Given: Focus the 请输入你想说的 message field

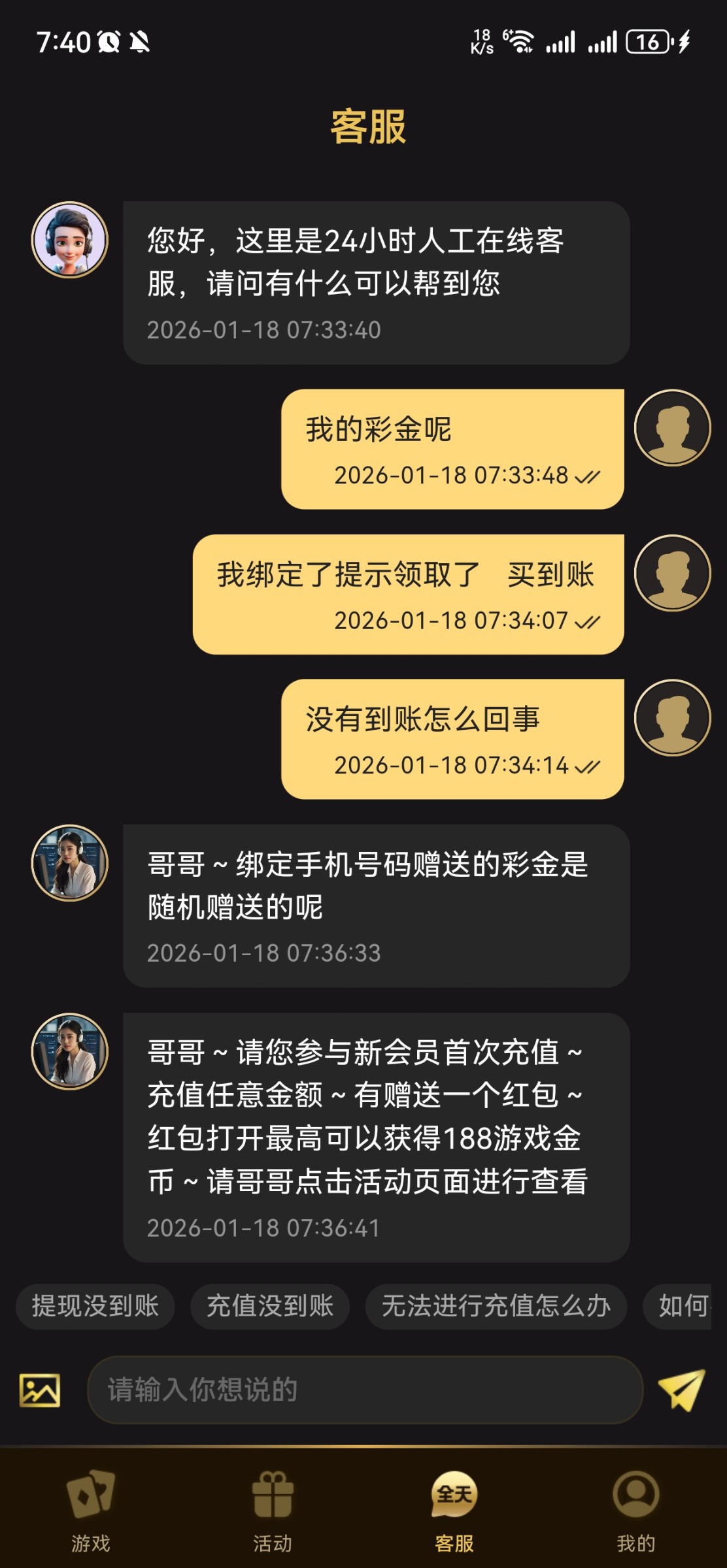Looking at the screenshot, I should click(365, 1390).
